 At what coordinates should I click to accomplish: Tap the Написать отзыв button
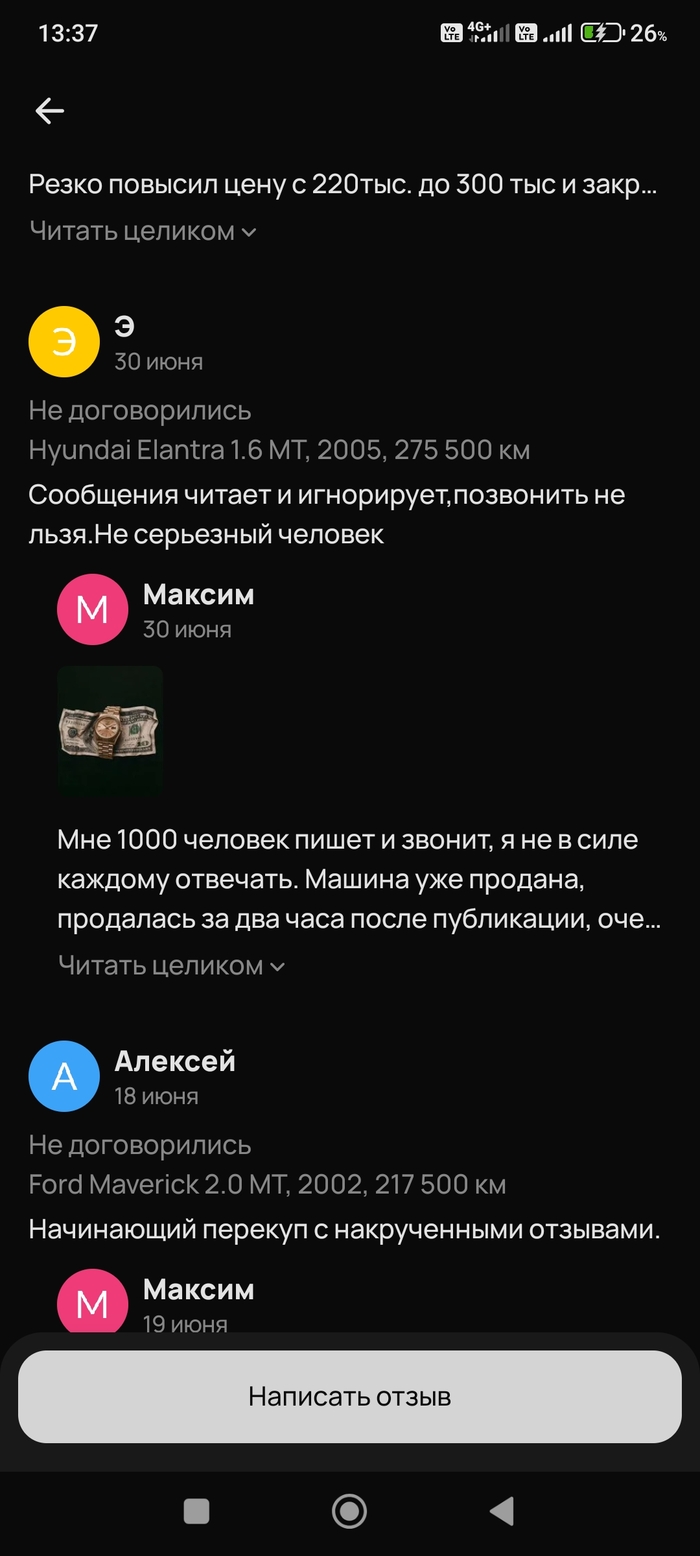click(x=350, y=1396)
